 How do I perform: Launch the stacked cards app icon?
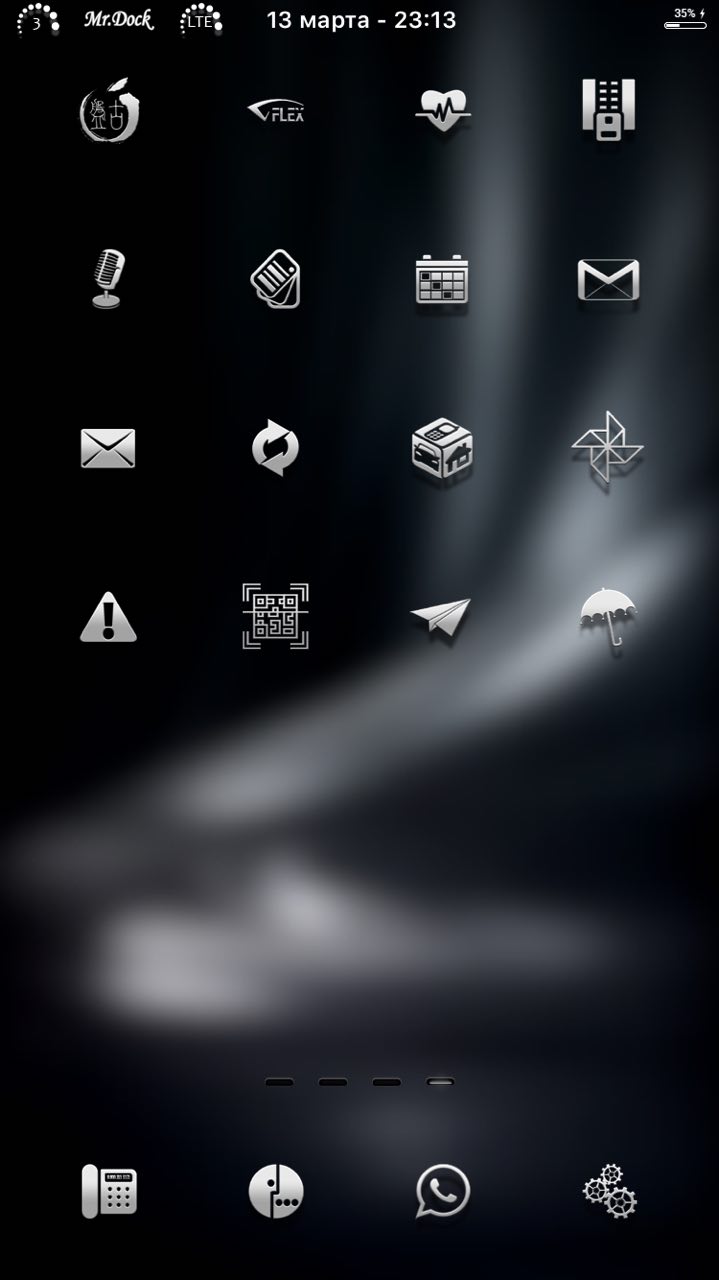pos(275,279)
